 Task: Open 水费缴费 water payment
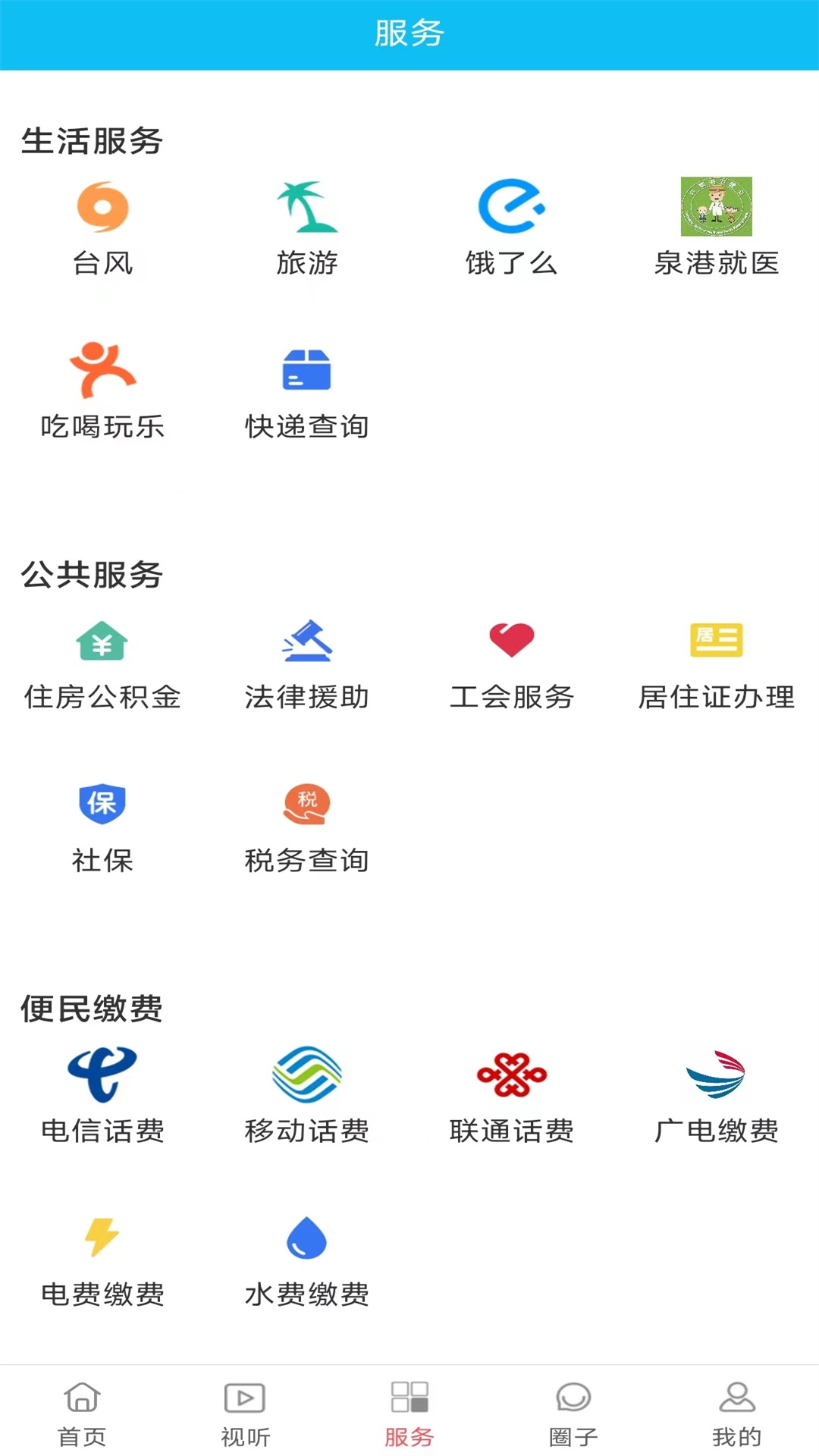(x=307, y=1259)
